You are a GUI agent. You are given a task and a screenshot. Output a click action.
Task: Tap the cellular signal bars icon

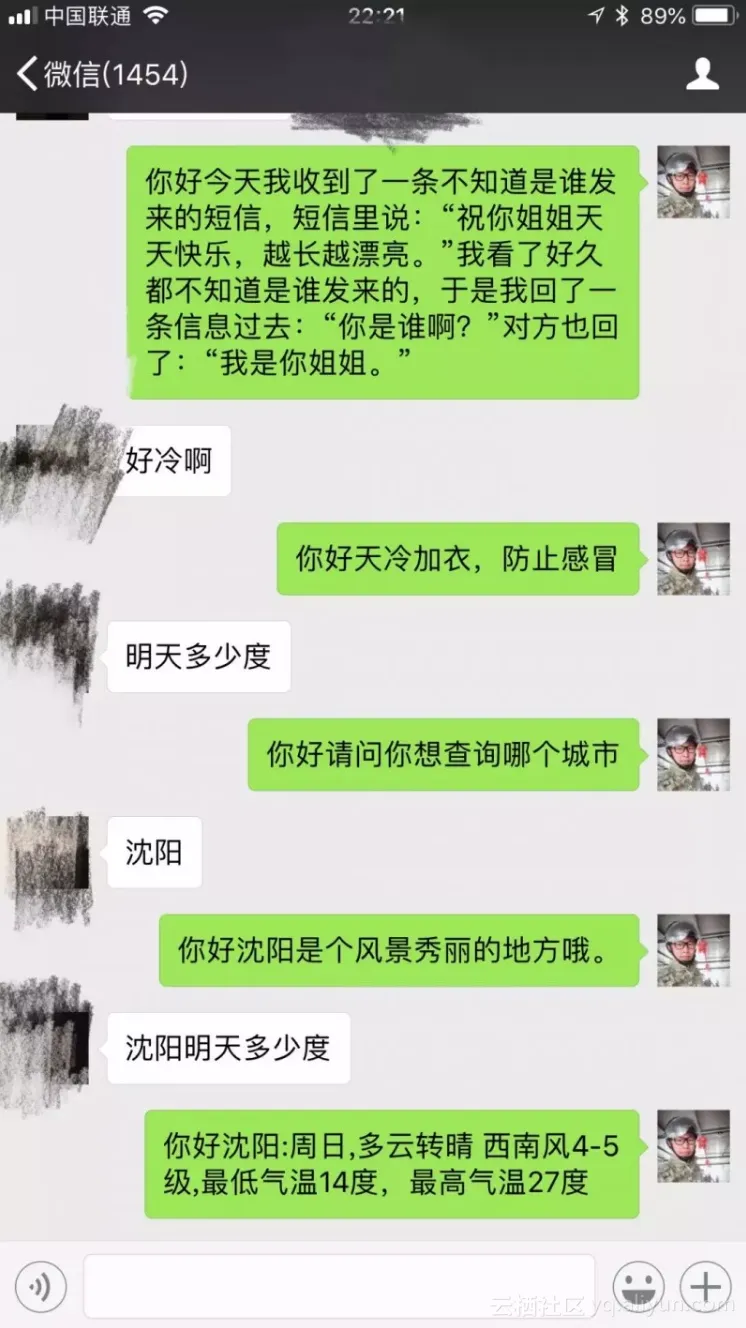(20, 15)
